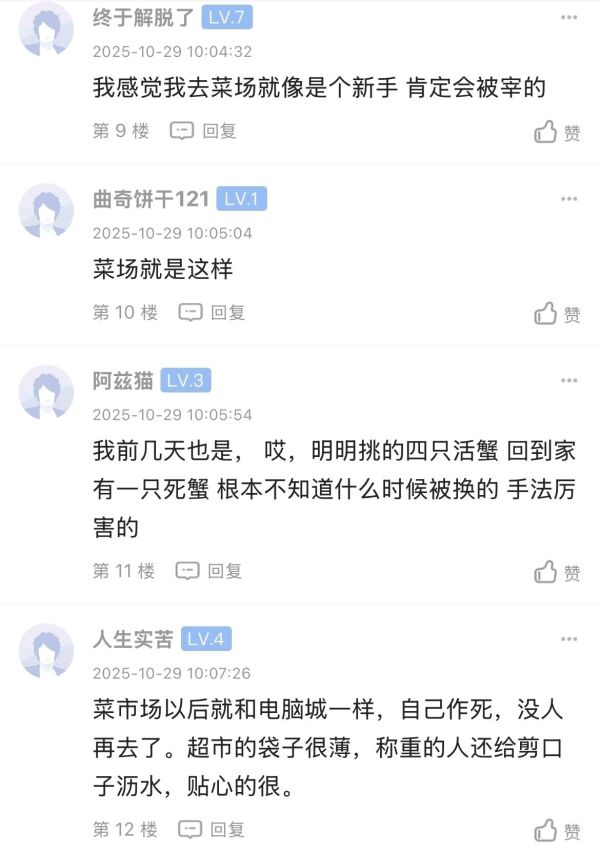Reply to 曲奇饼干121's 10th floor comment

[x=212, y=312]
